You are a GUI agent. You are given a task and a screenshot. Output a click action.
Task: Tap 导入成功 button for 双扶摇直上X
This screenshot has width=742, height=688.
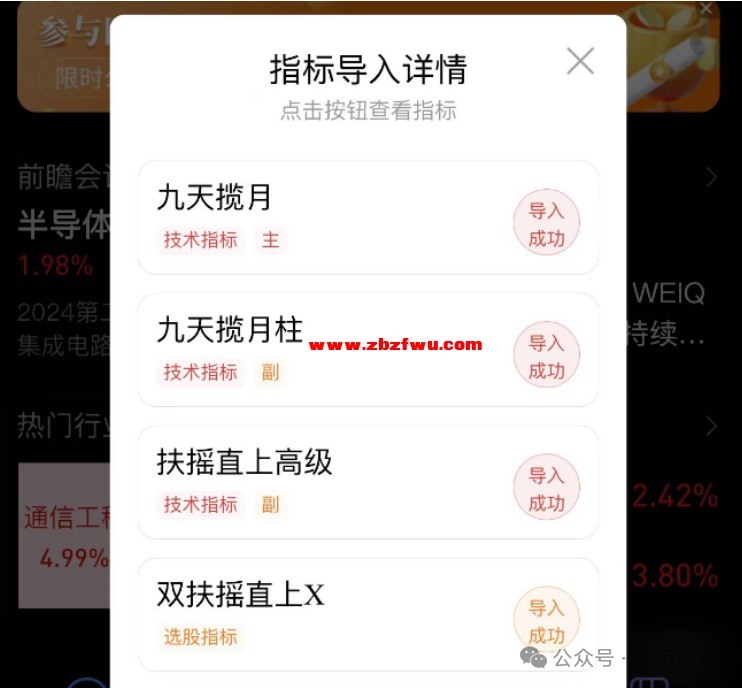pyautogui.click(x=546, y=620)
